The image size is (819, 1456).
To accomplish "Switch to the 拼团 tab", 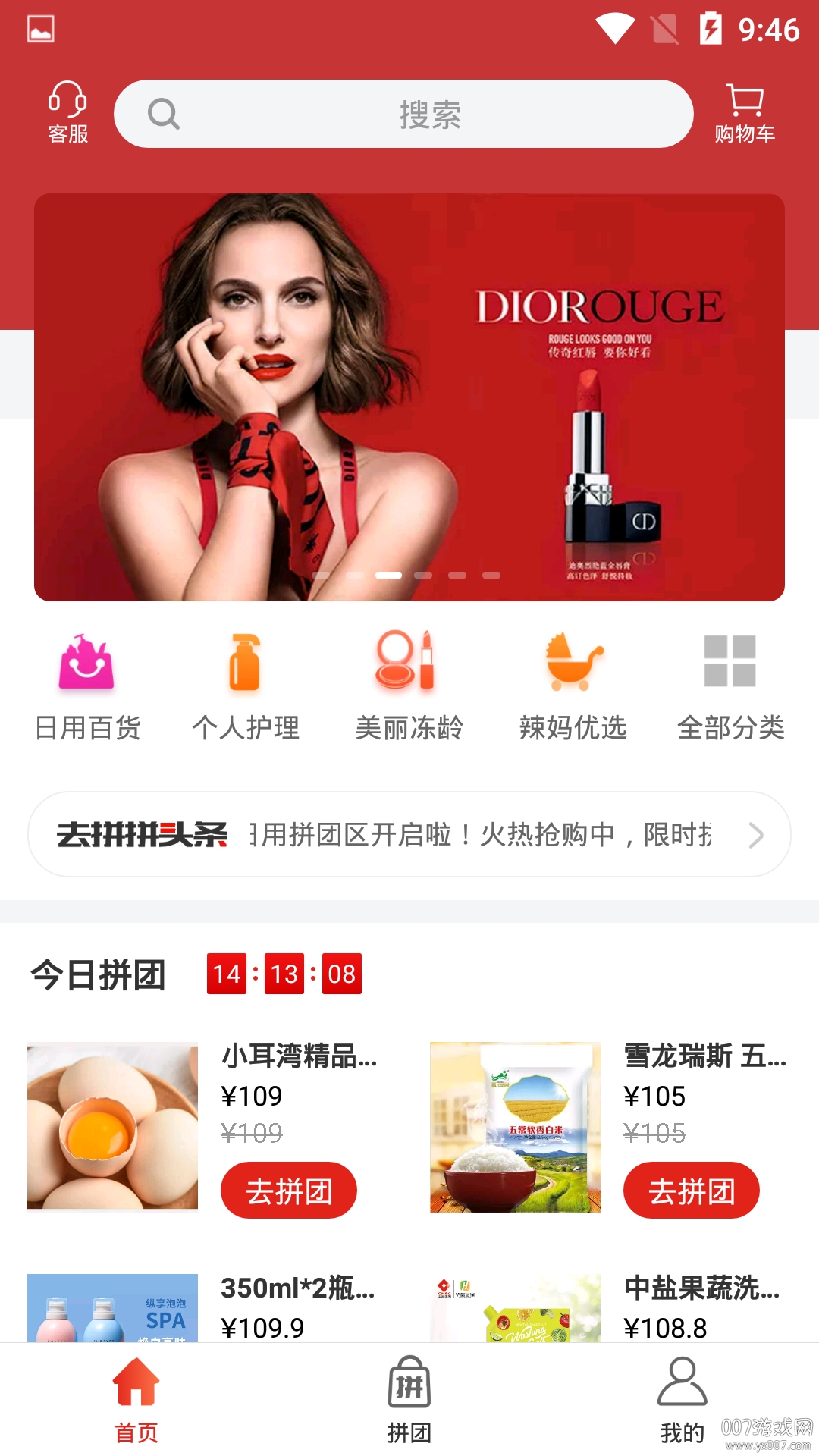I will click(x=409, y=1400).
